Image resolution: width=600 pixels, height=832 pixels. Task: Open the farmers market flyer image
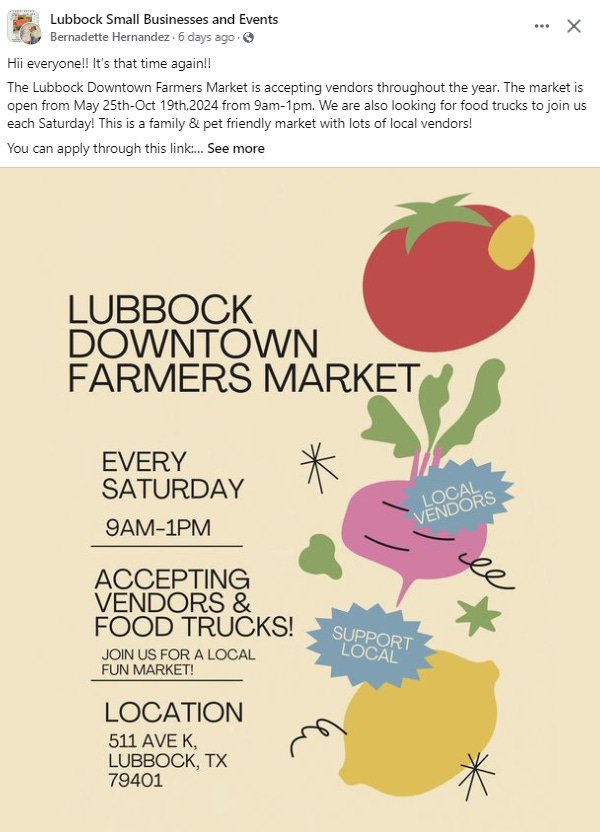tap(300, 500)
